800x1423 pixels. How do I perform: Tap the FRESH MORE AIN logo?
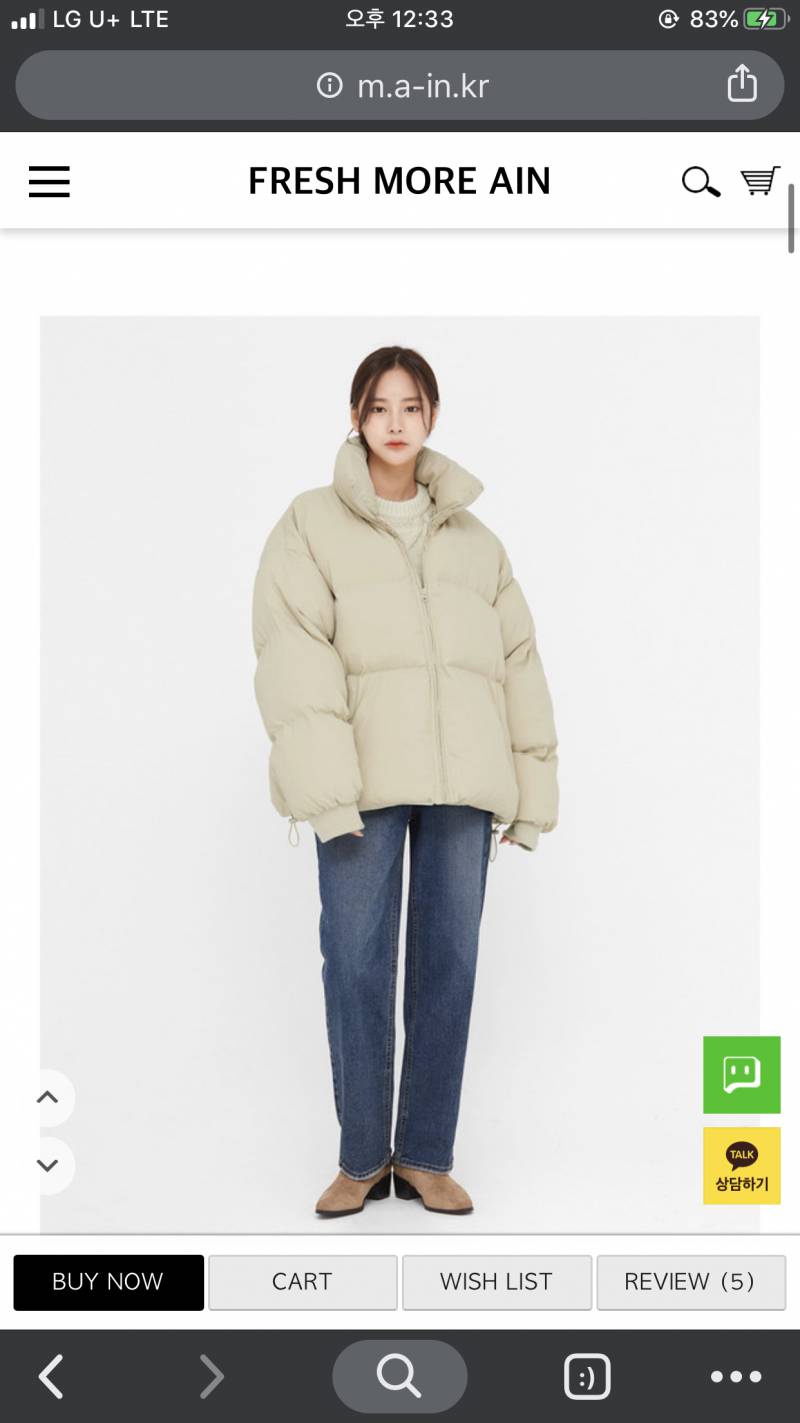tap(400, 182)
